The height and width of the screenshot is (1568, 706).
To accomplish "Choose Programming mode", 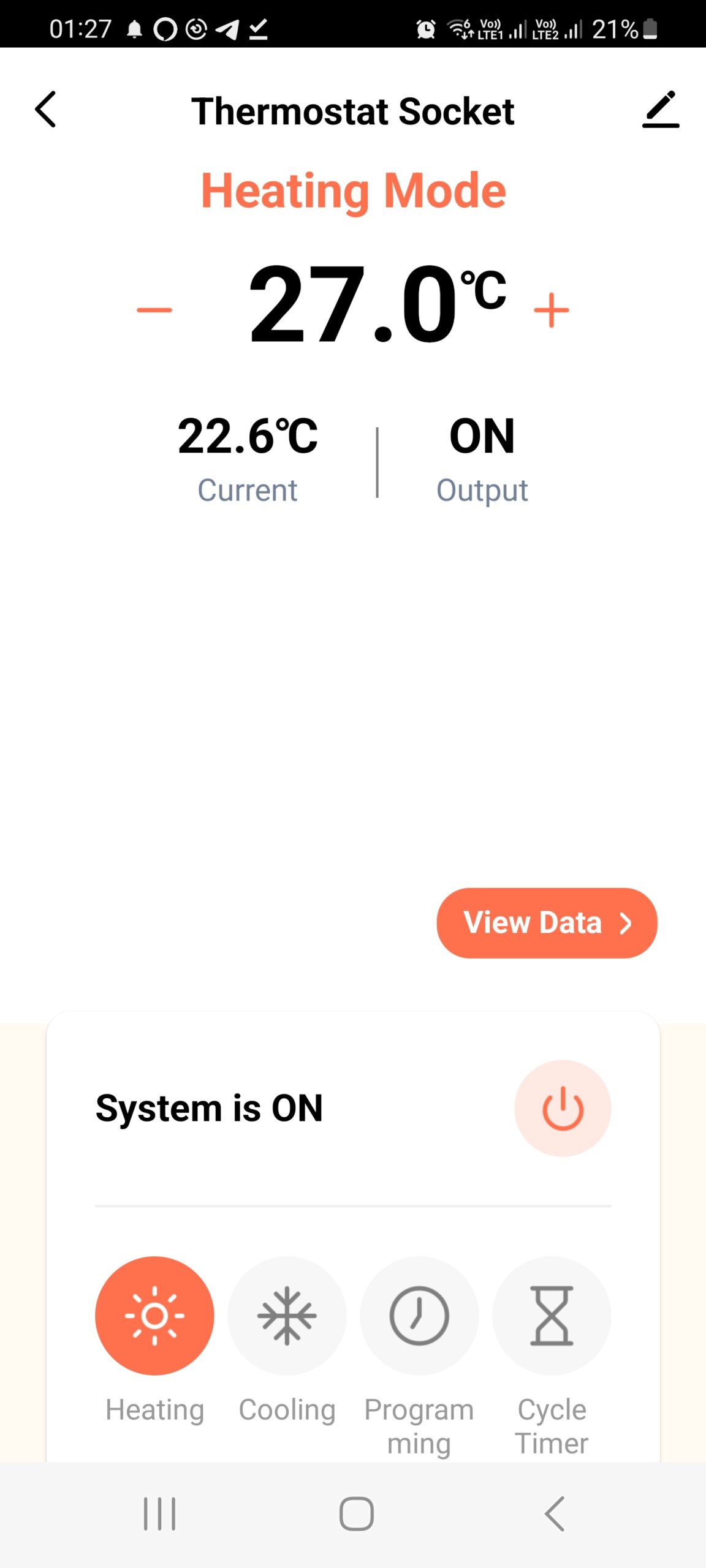I will pyautogui.click(x=419, y=1316).
